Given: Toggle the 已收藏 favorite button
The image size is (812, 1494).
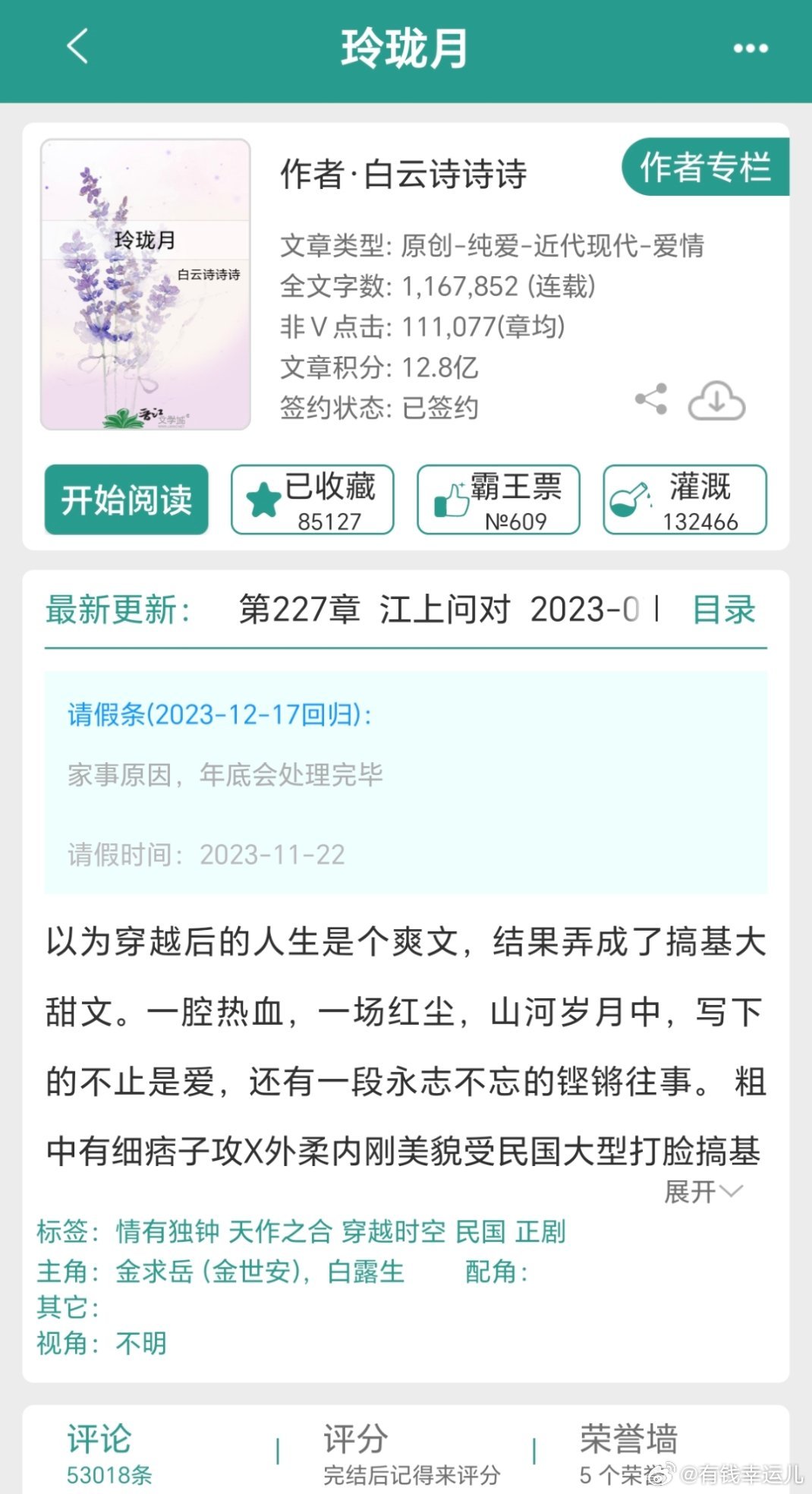Looking at the screenshot, I should click(x=313, y=500).
